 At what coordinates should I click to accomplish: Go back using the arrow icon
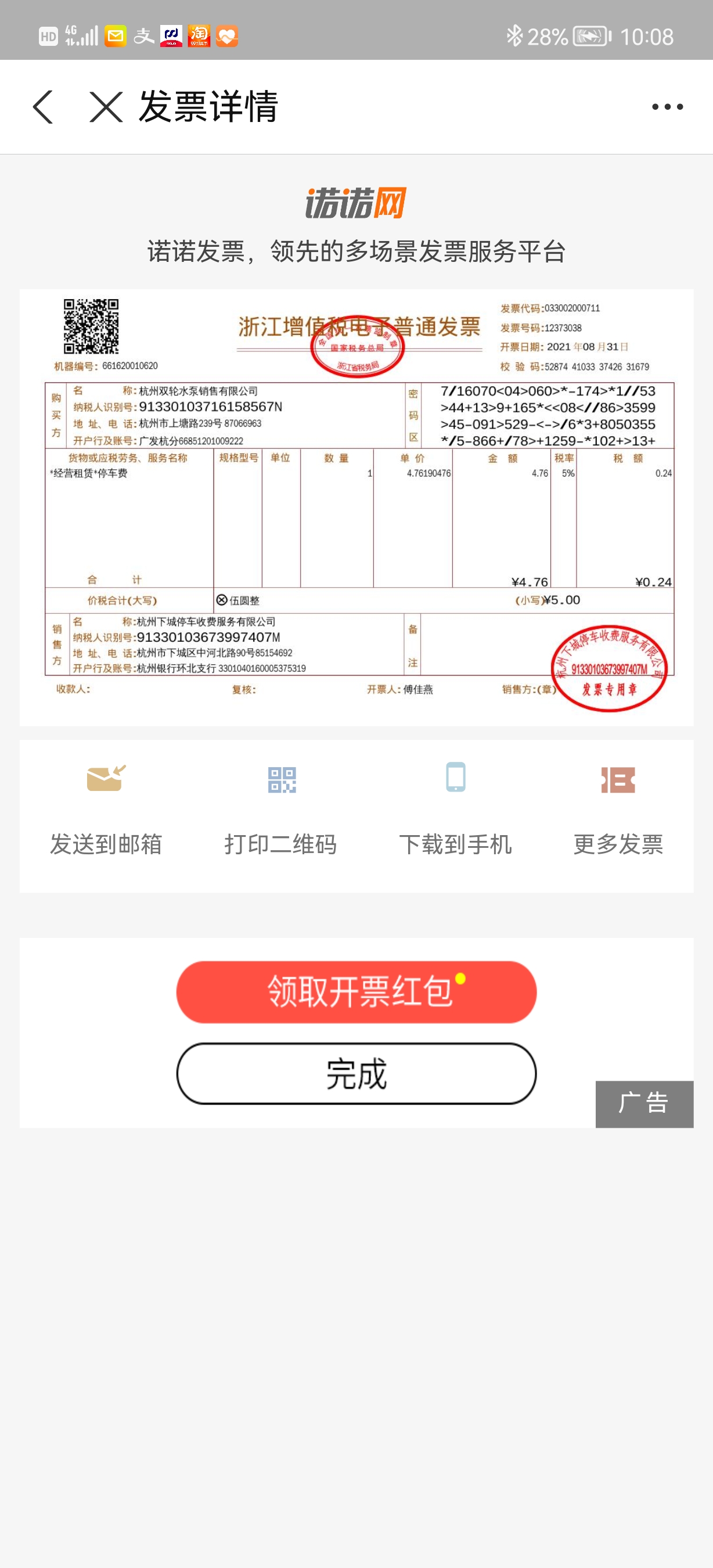[x=43, y=107]
